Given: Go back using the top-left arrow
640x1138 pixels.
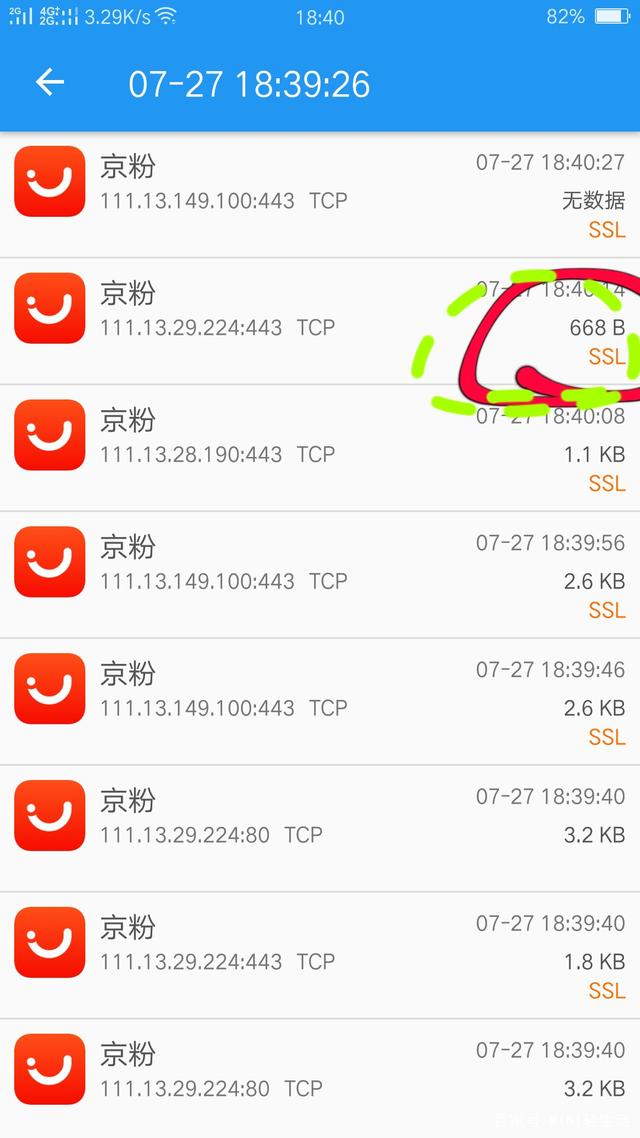Looking at the screenshot, I should pyautogui.click(x=50, y=83).
